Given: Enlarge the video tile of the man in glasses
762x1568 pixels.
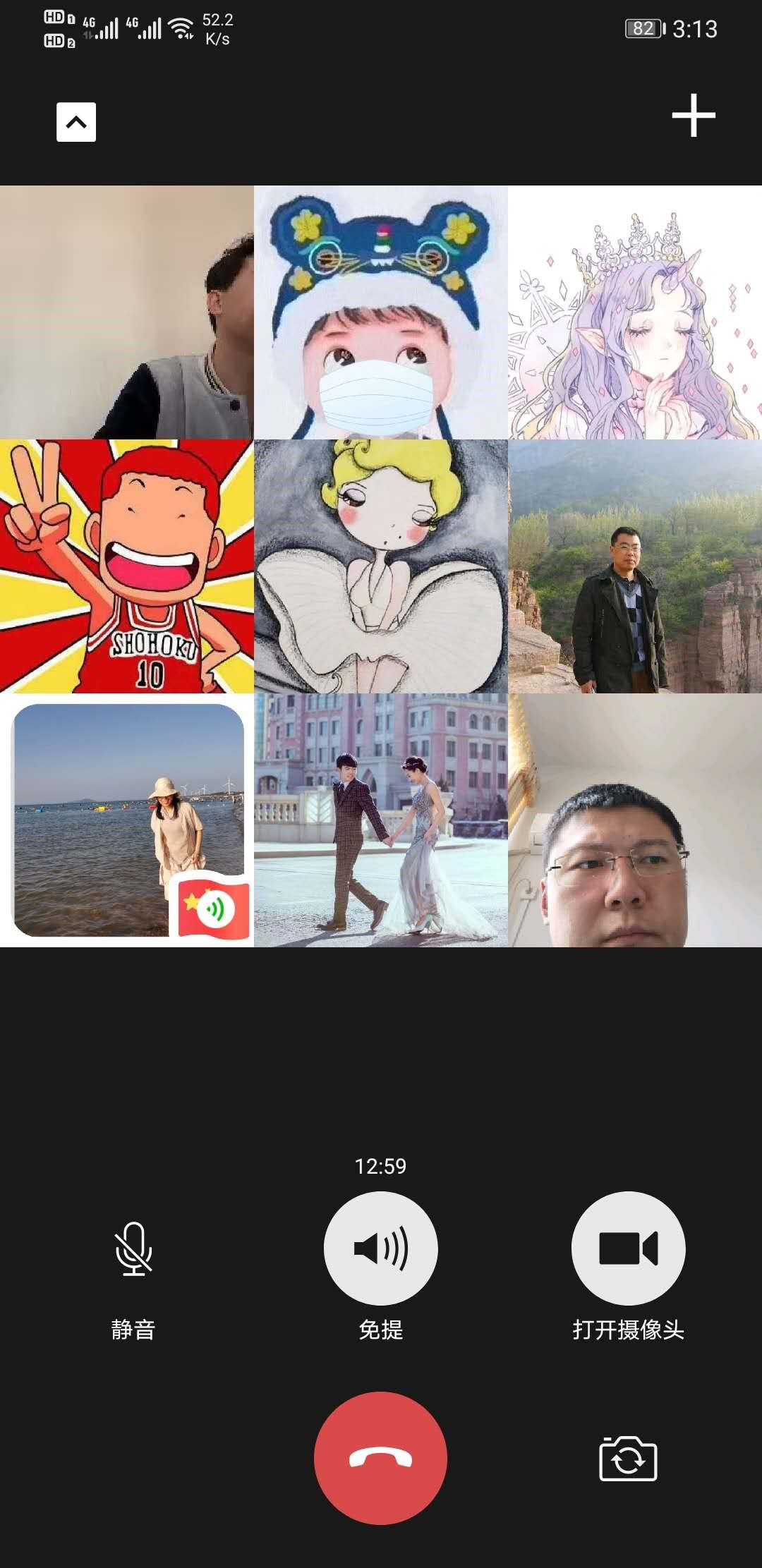Looking at the screenshot, I should (635, 820).
